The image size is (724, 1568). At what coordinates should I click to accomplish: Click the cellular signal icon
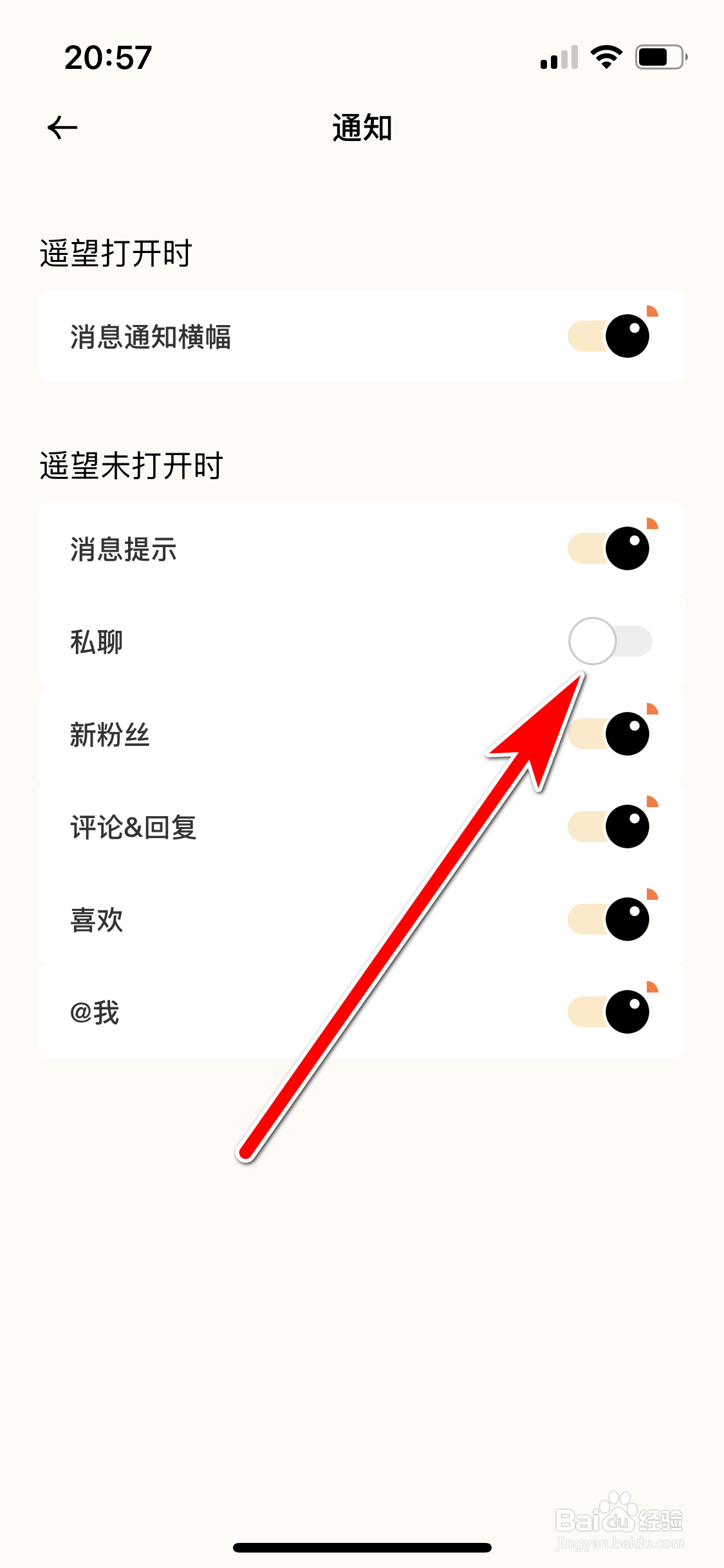[557, 57]
